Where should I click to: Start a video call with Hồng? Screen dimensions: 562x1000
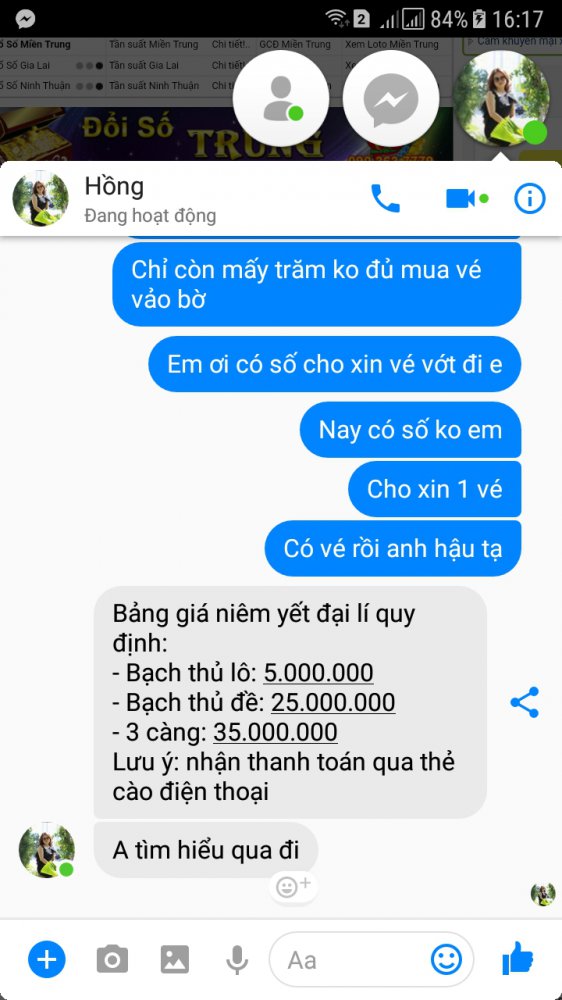point(466,198)
